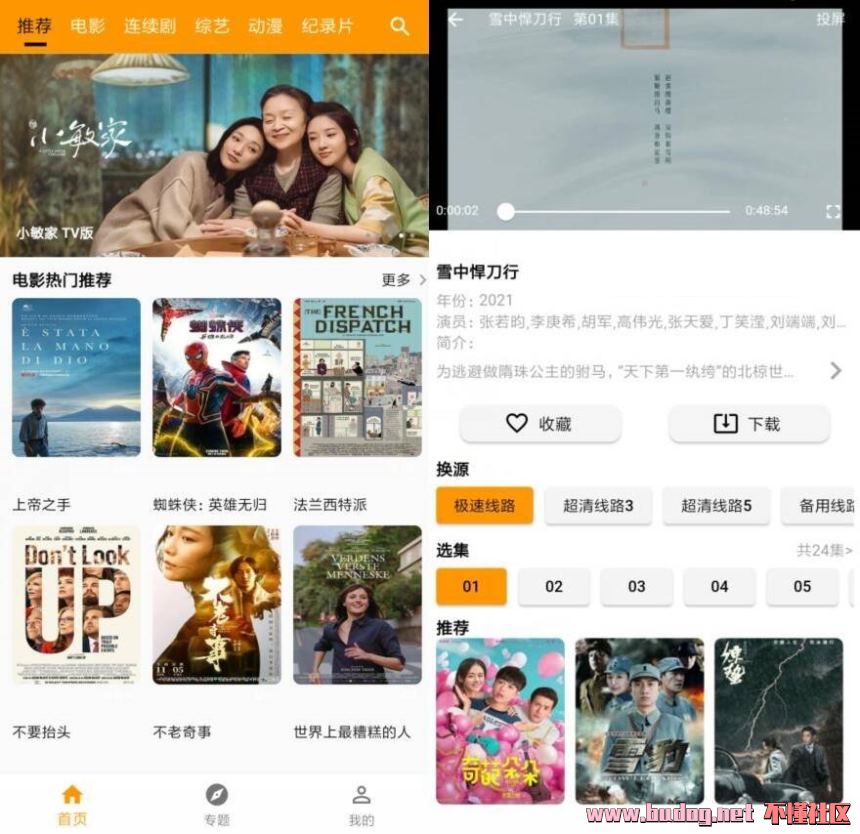Go back from the video player
The width and height of the screenshot is (860, 834).
456,19
